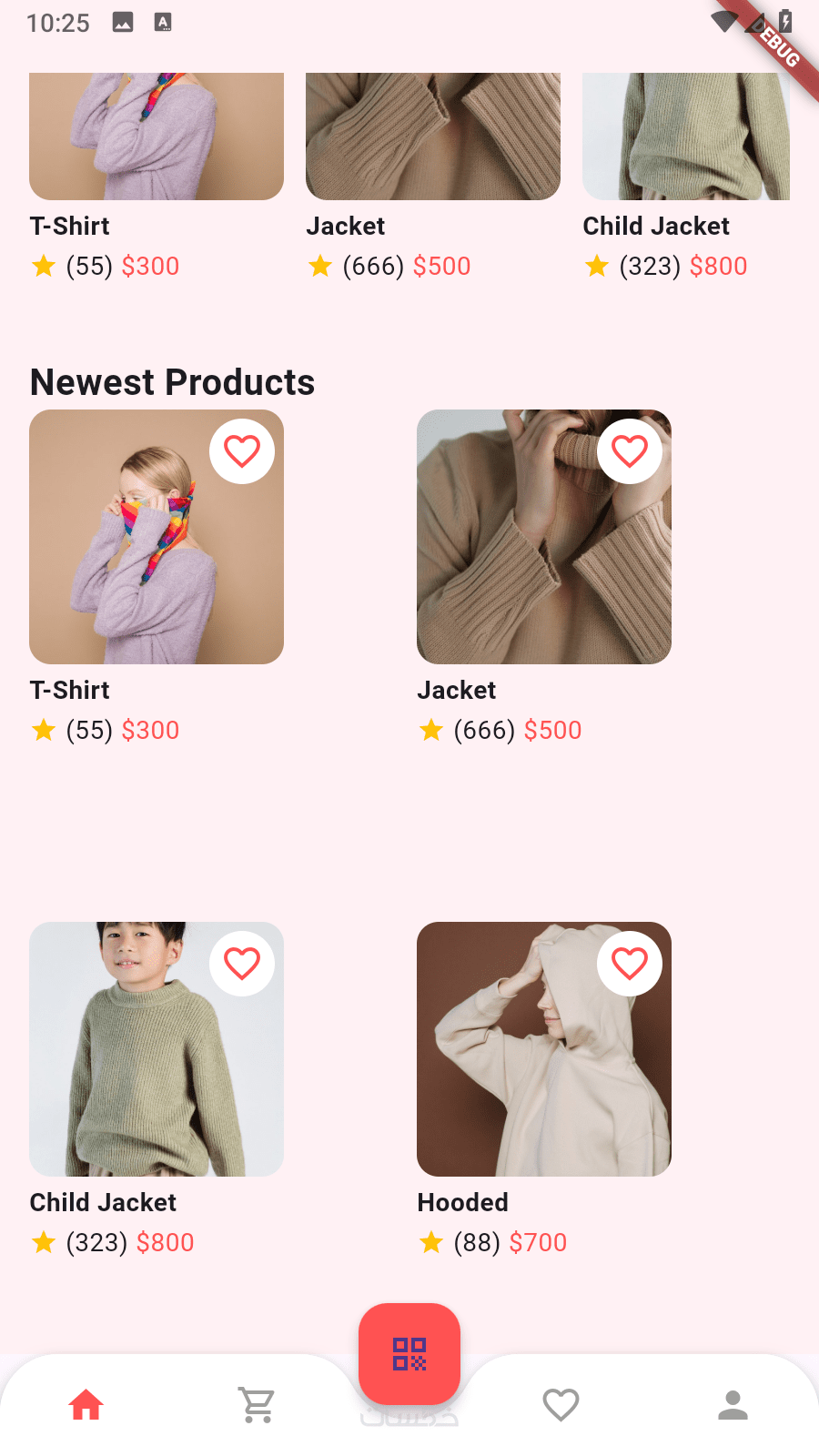Favorite the Jacket in Newest Products
The image size is (819, 1456).
click(x=630, y=451)
